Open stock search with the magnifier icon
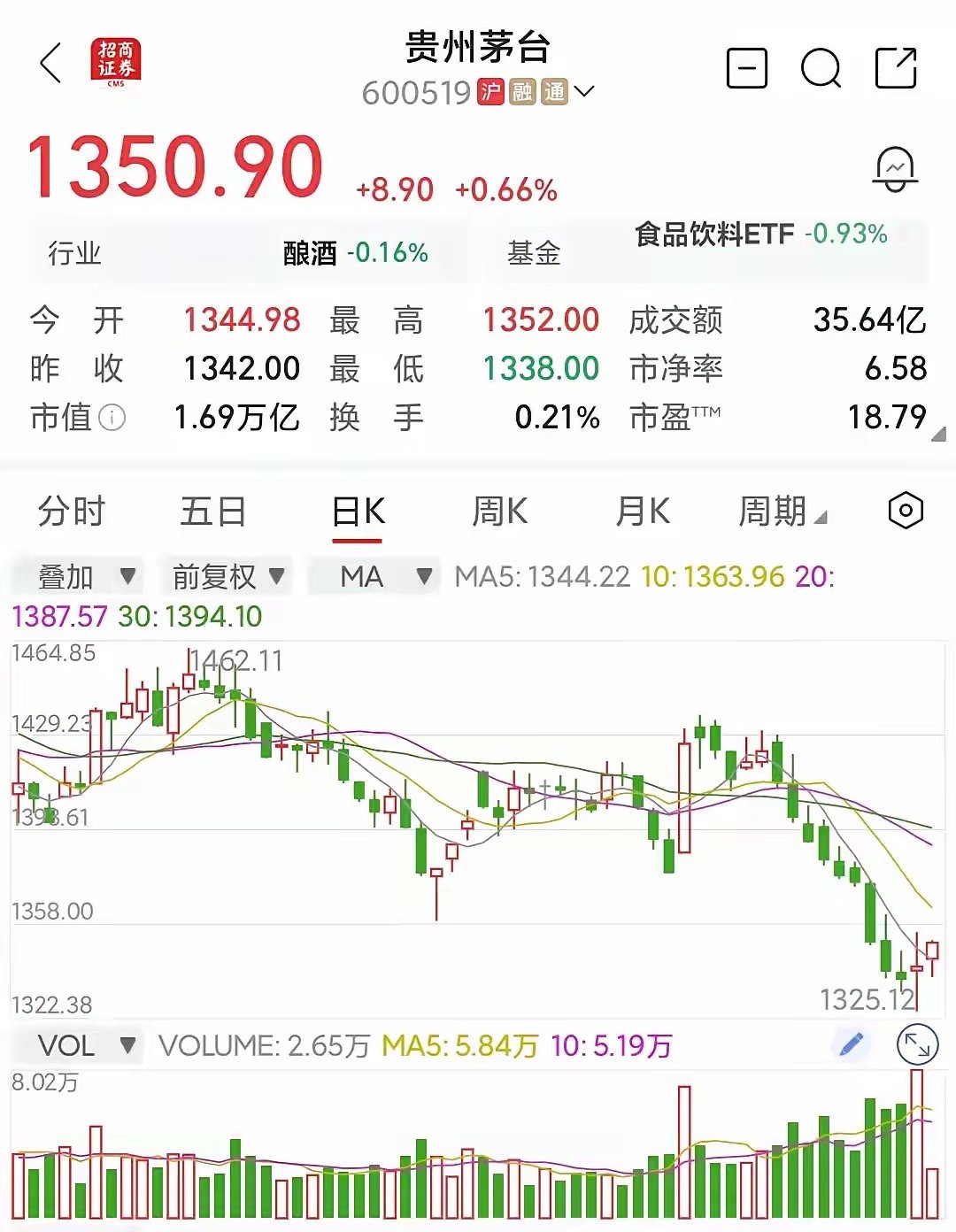 click(821, 65)
